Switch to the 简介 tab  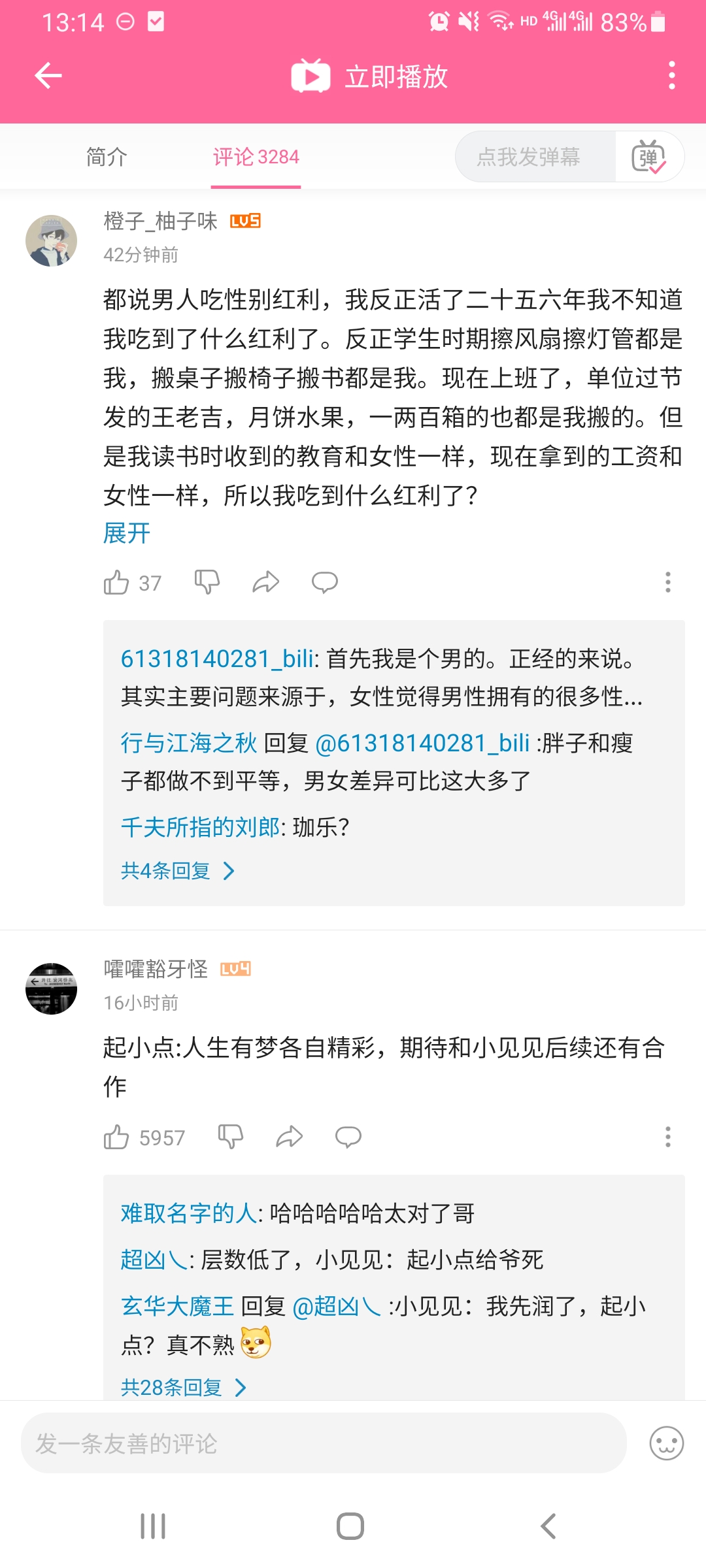[x=107, y=157]
